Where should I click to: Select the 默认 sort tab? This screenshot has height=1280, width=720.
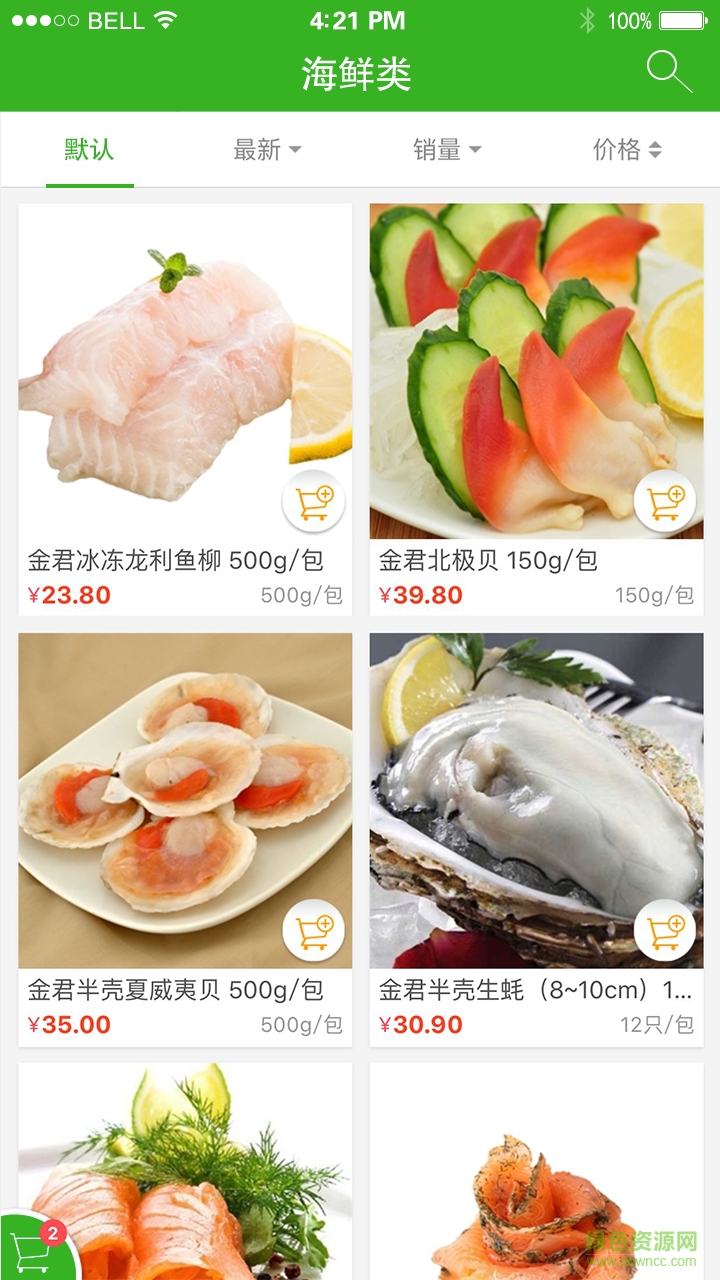(89, 150)
